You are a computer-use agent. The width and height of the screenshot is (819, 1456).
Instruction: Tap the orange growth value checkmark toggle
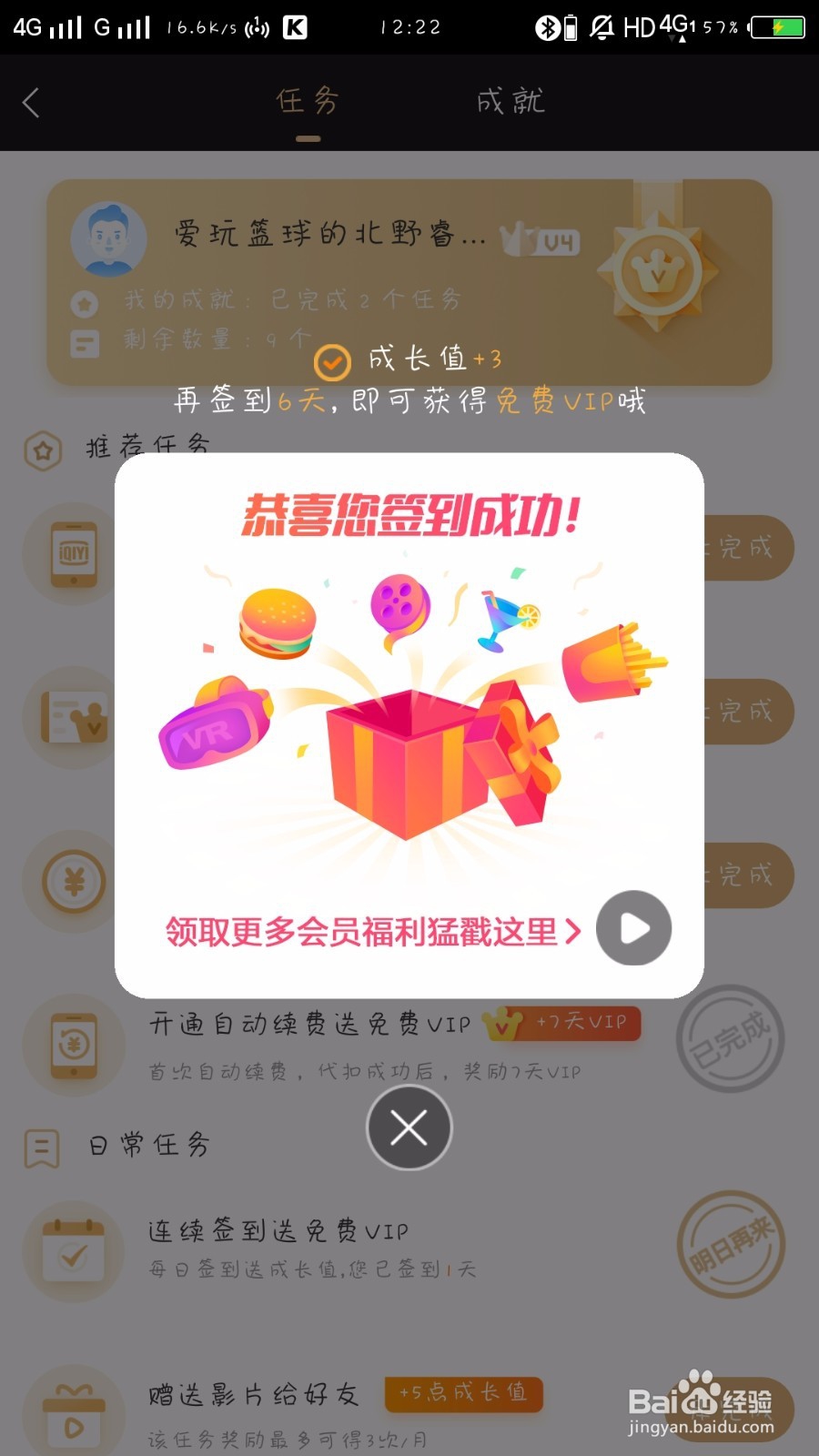tap(333, 360)
